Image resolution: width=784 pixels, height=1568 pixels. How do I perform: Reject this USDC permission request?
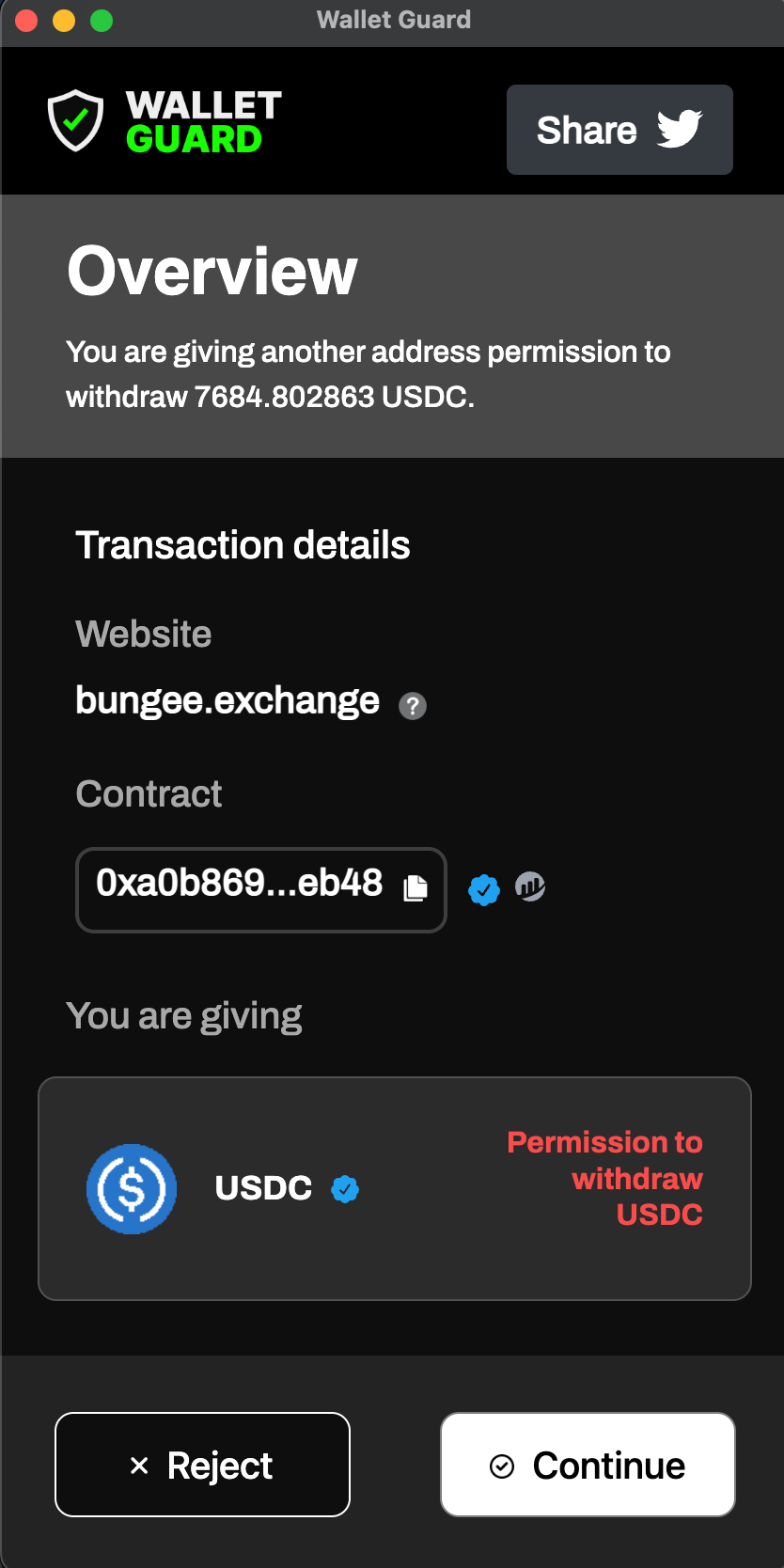click(202, 1465)
